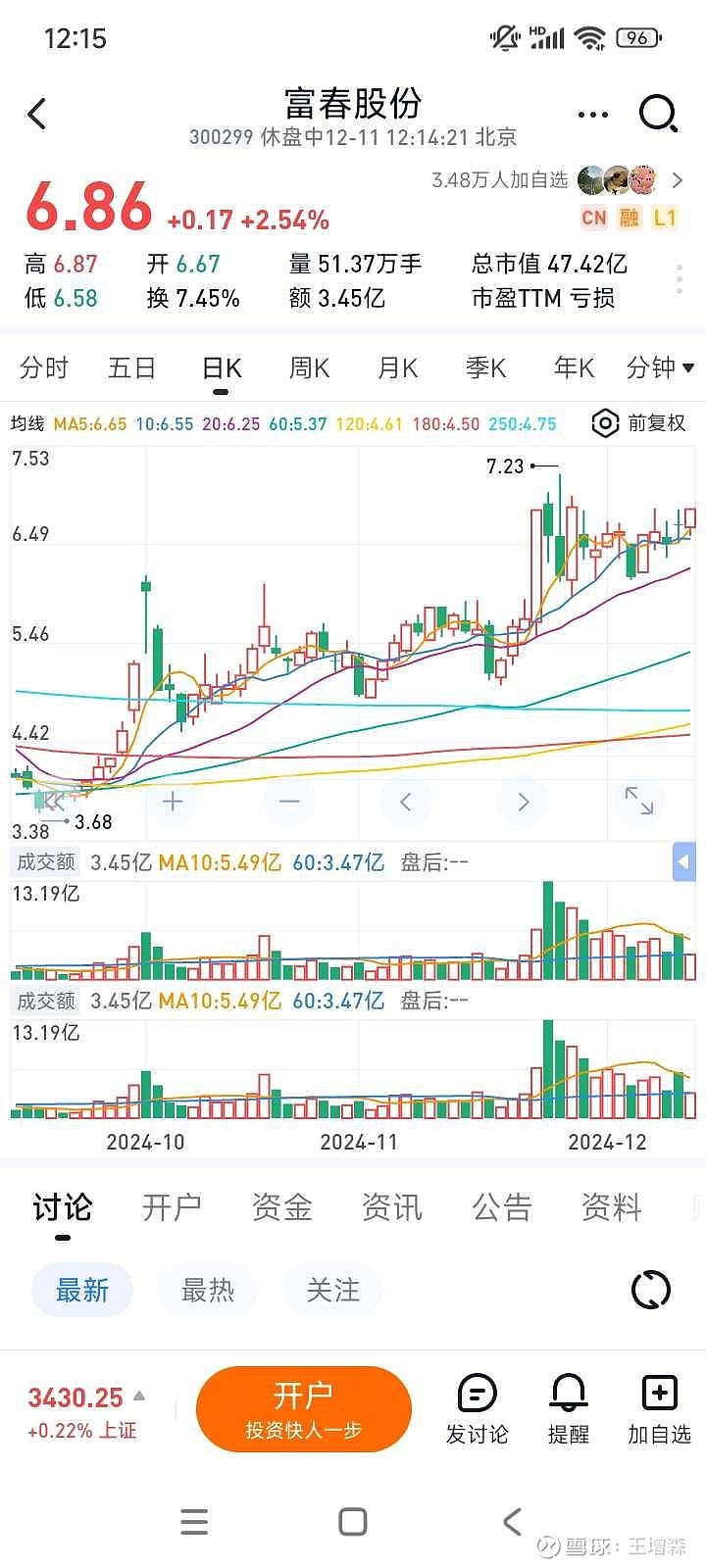The image size is (706, 1568).
Task: Open the 分钟 interval dropdown
Action: click(x=660, y=367)
